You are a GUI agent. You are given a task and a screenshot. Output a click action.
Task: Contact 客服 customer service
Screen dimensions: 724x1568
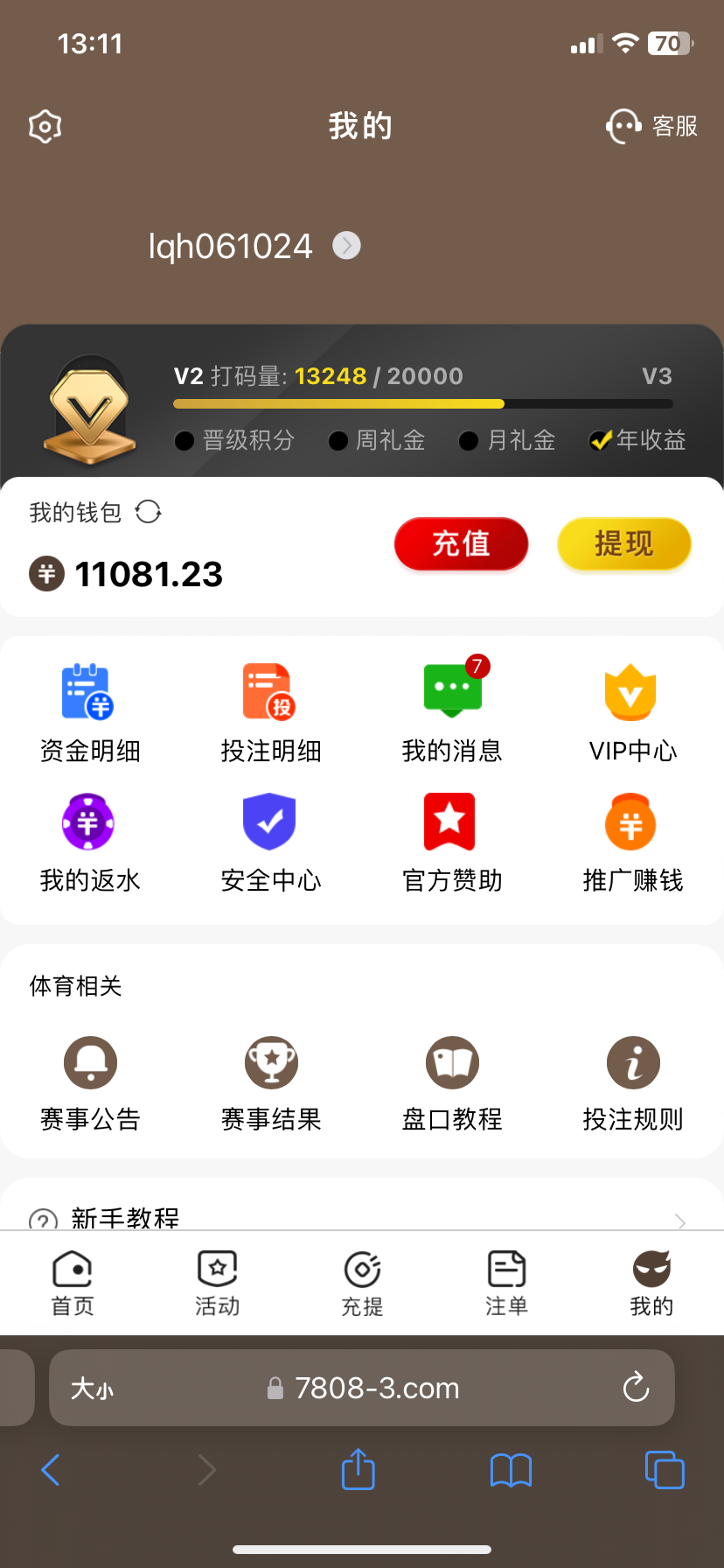tap(652, 127)
